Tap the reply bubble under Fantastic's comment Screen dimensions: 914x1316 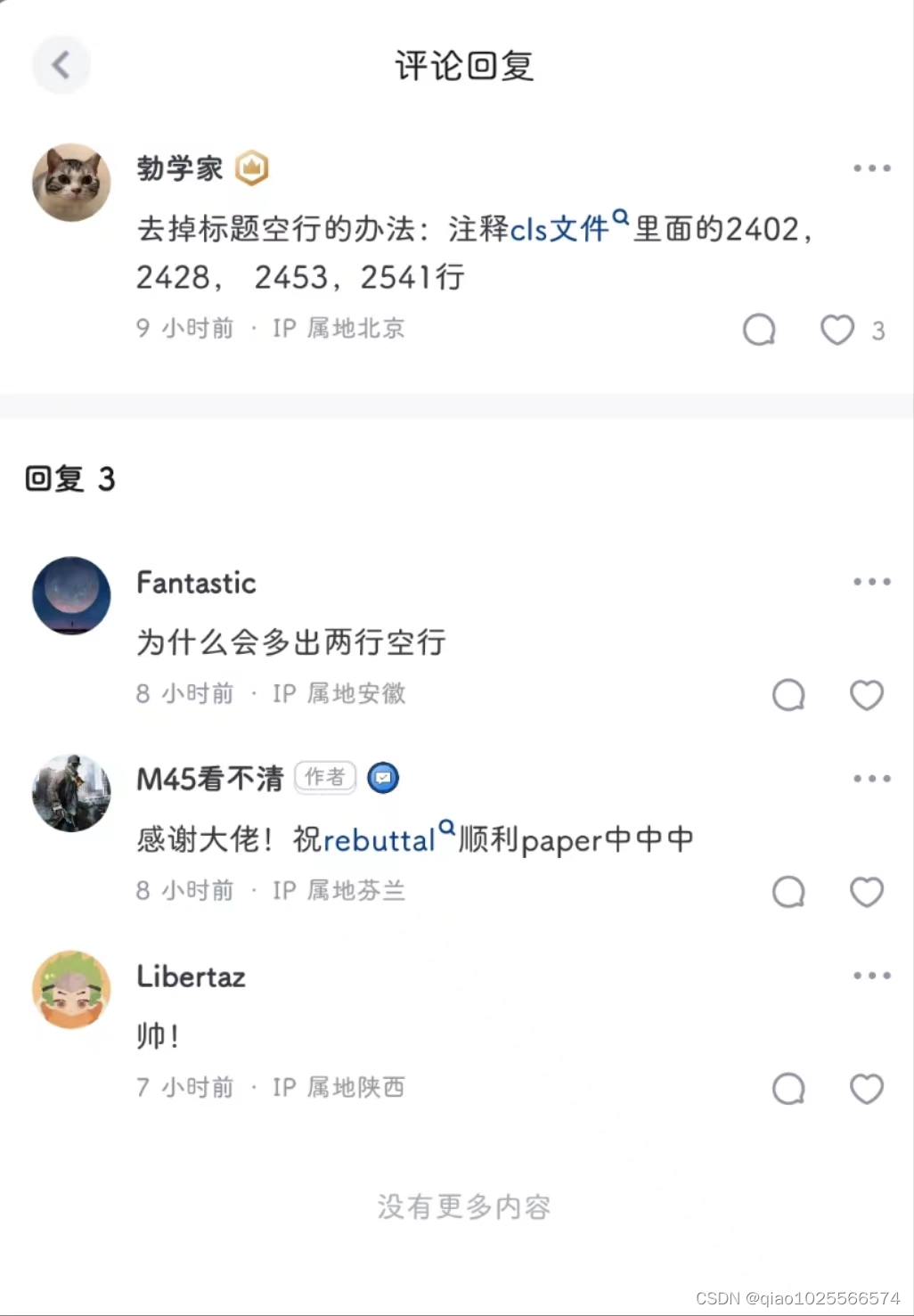click(788, 696)
